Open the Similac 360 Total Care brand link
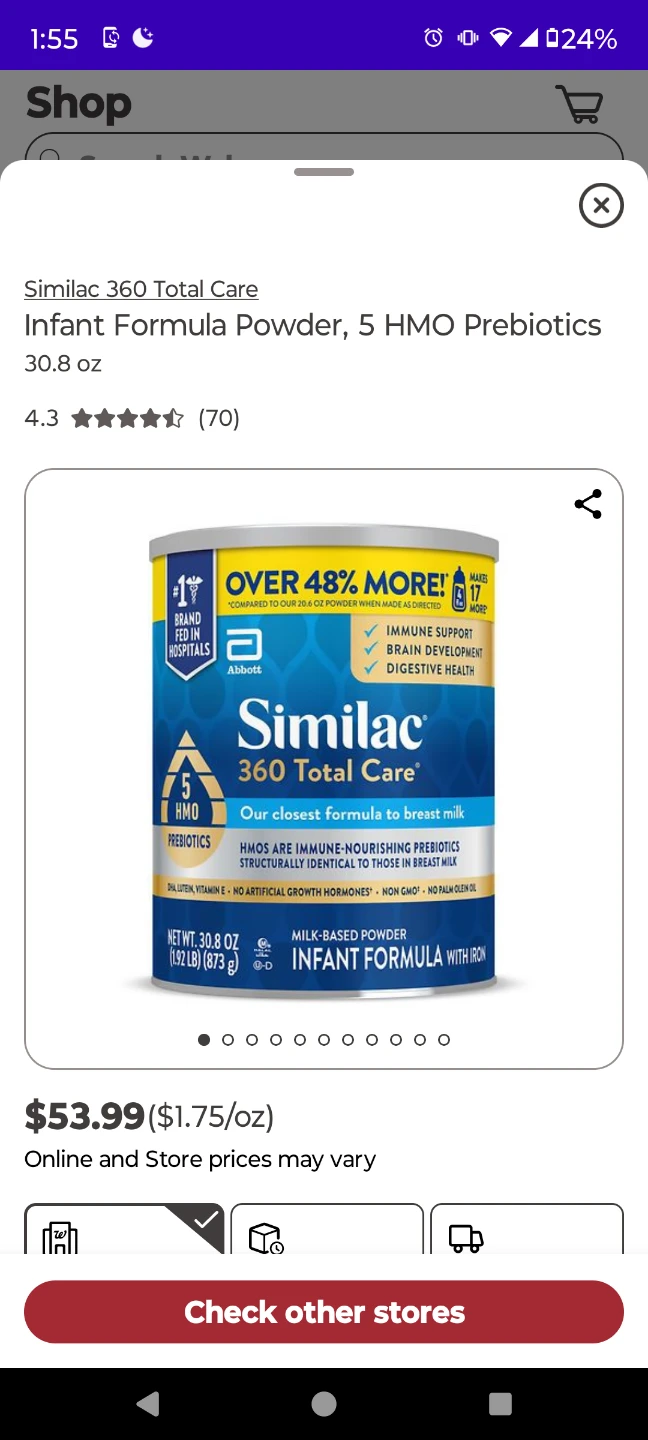The height and width of the screenshot is (1440, 648). 141,289
